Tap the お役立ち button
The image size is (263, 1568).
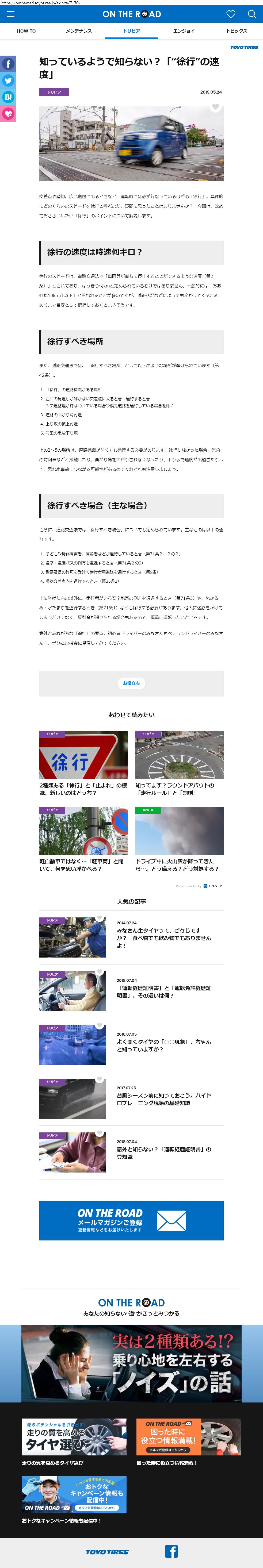coord(132,683)
